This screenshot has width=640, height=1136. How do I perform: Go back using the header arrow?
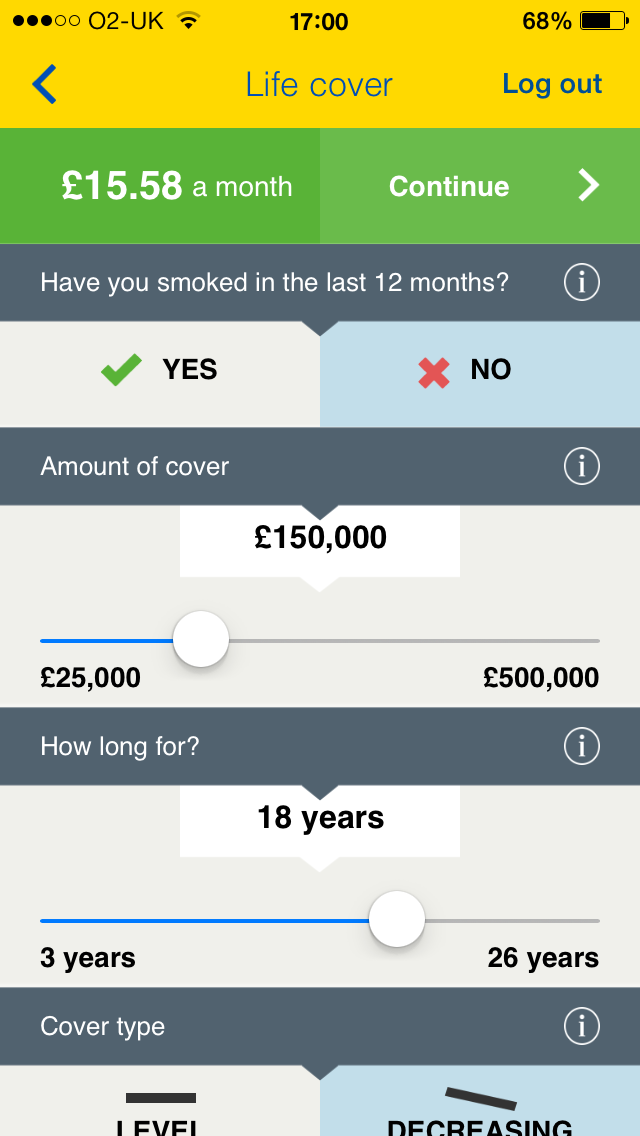tap(44, 85)
